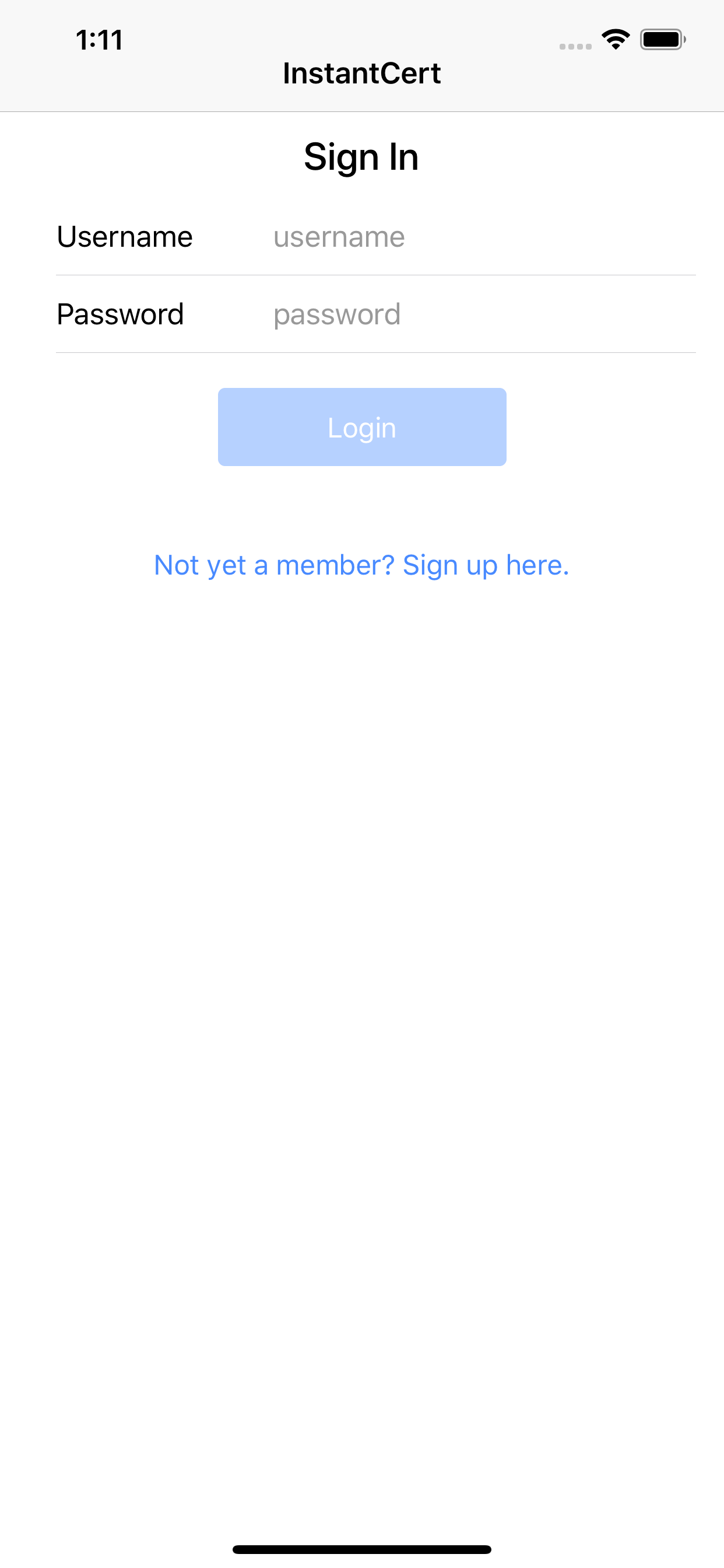Tap the InstantCert title bar text

pyautogui.click(x=362, y=73)
